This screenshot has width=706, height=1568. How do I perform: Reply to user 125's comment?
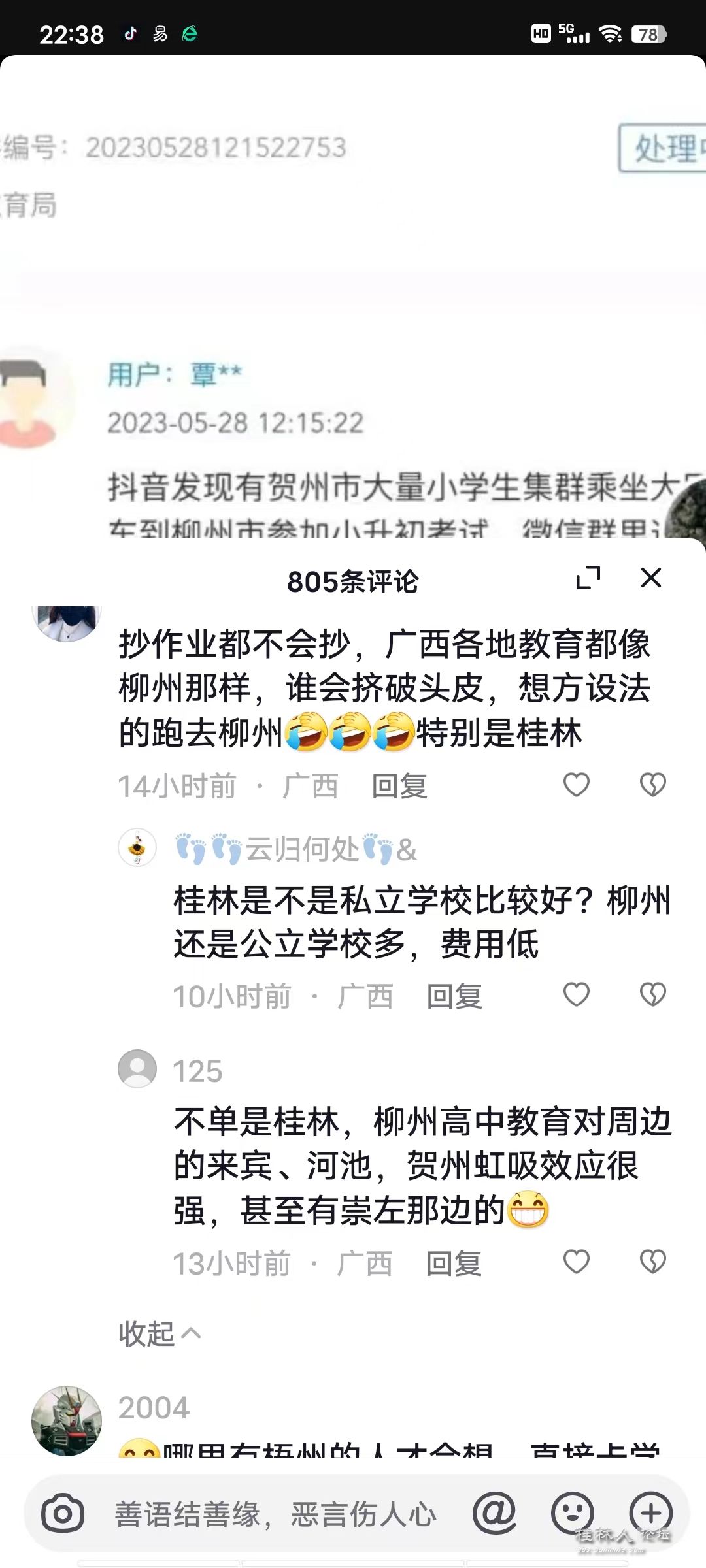coord(454,1264)
